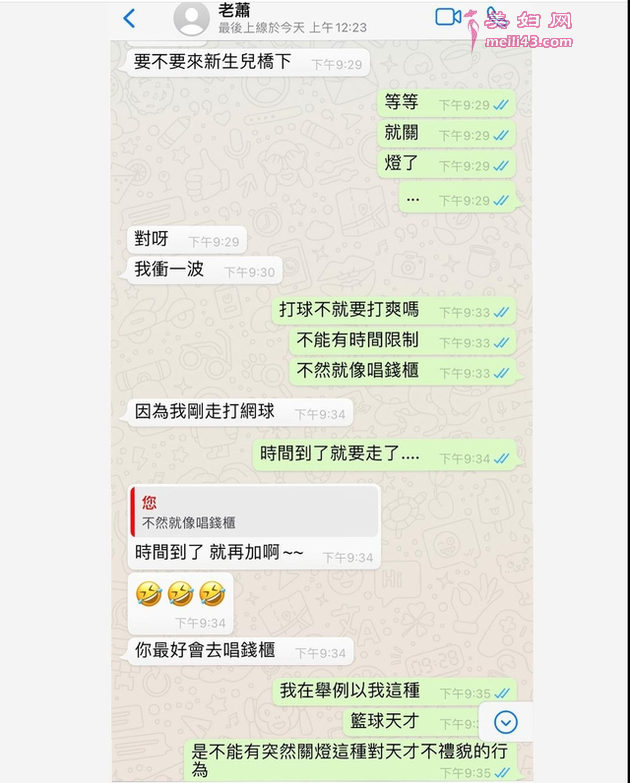This screenshot has height=783, width=630.
Task: Start a video call with 老蕭
Action: coord(447,17)
